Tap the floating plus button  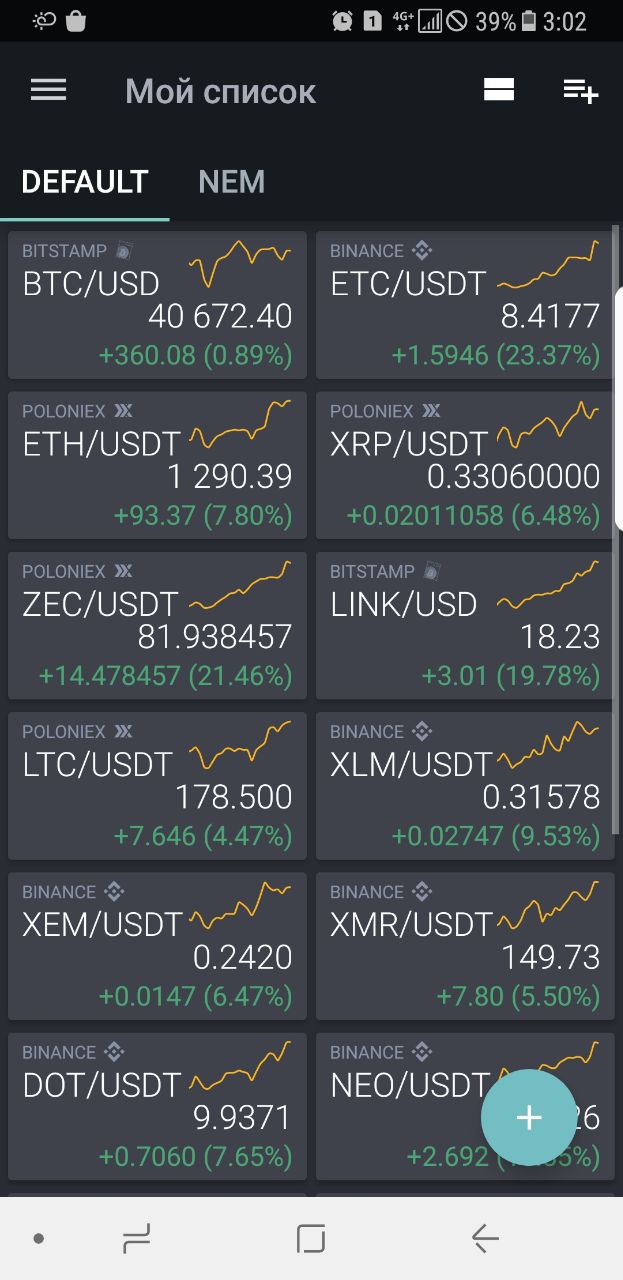pos(529,1118)
